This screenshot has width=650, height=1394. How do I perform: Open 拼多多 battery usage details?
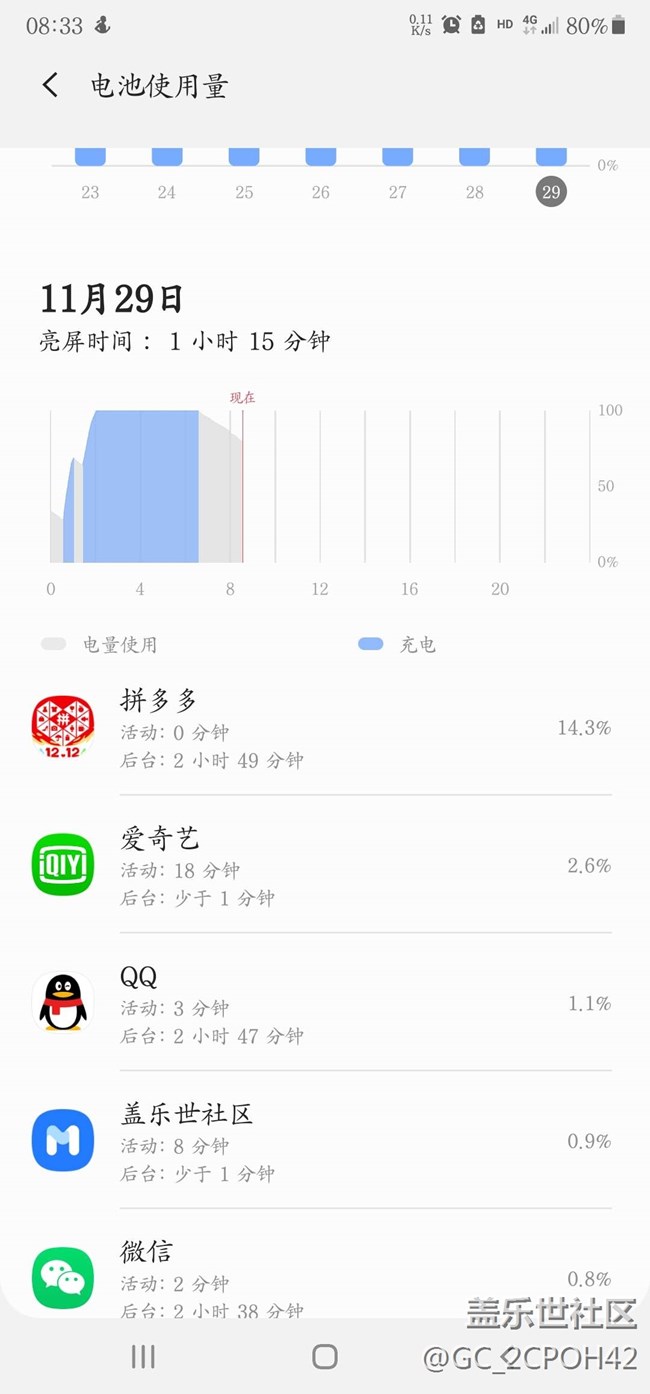(320, 729)
